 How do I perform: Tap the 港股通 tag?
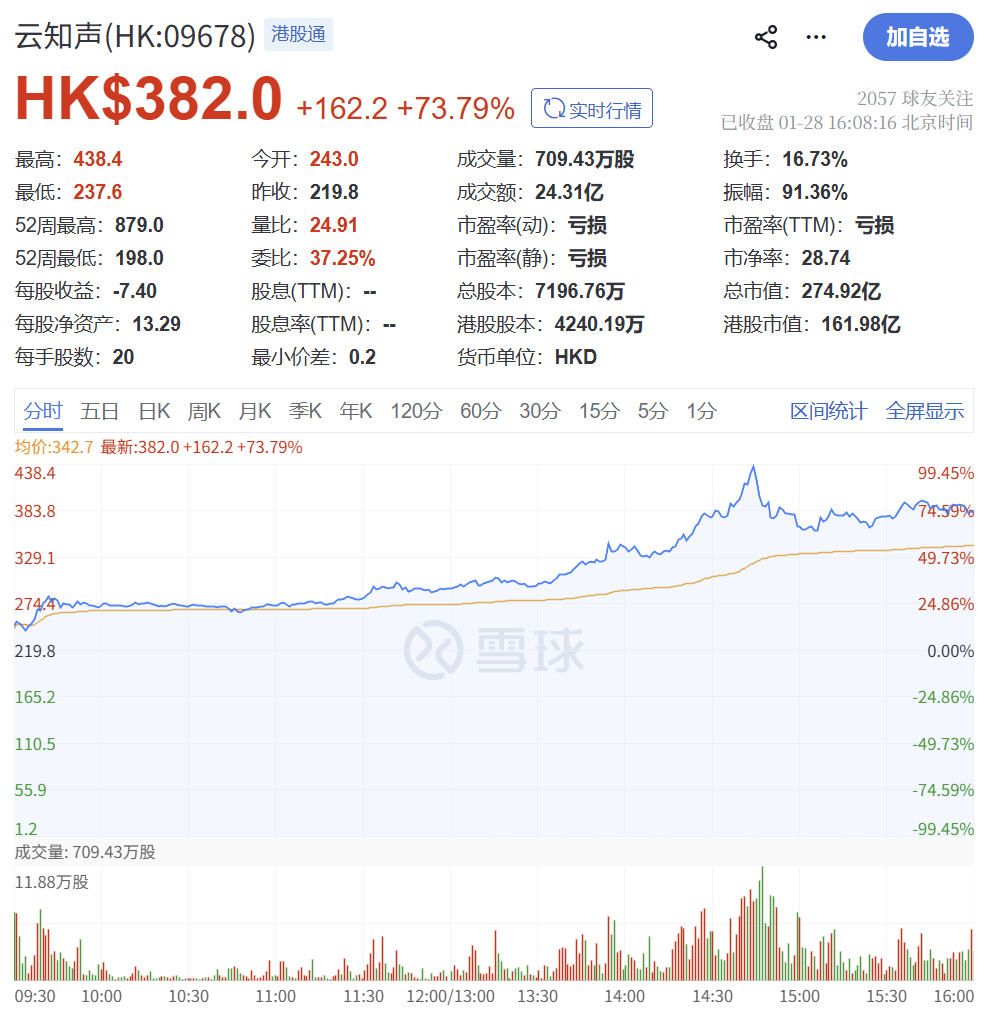coord(298,35)
